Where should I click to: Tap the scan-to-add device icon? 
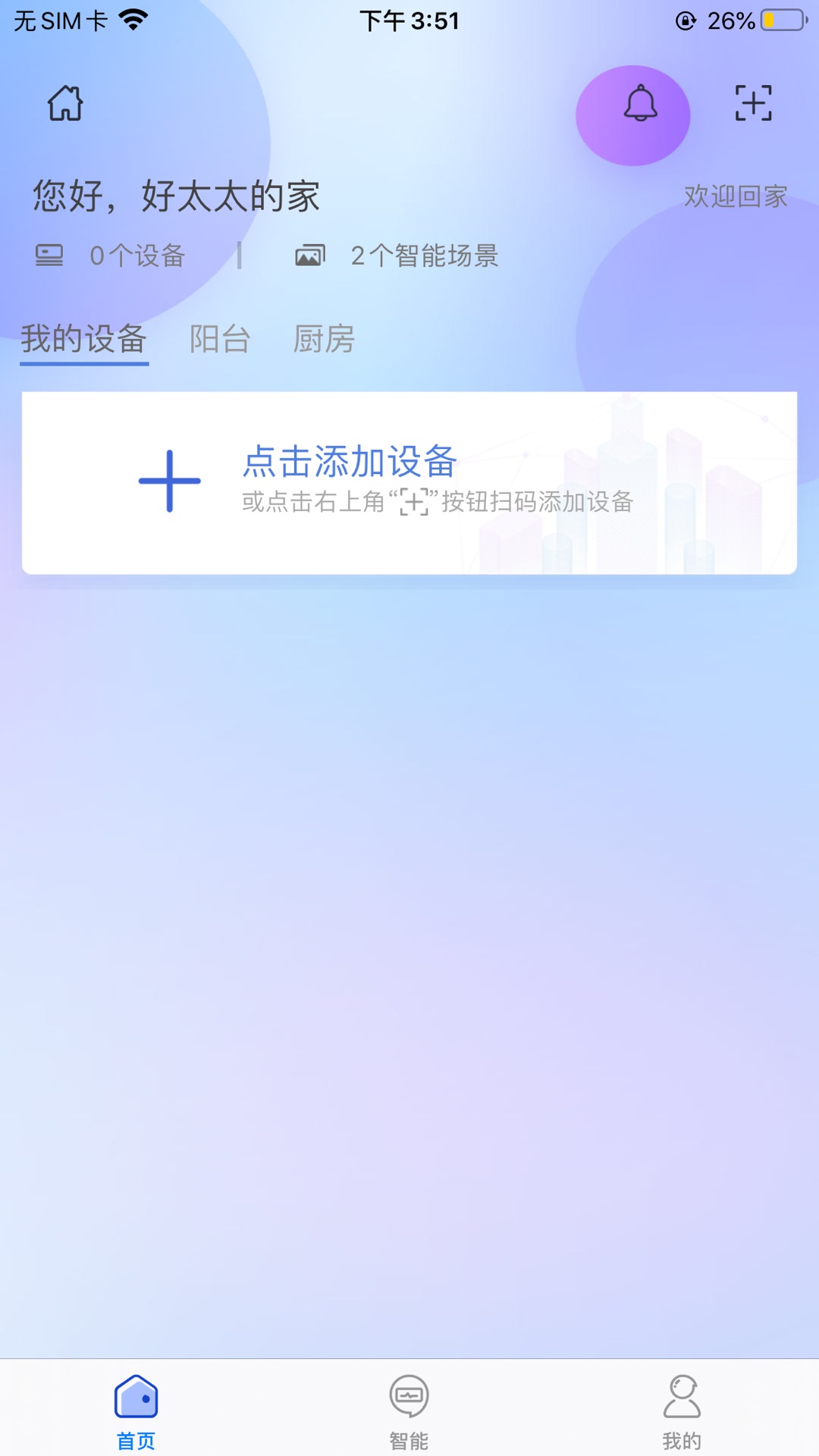753,103
